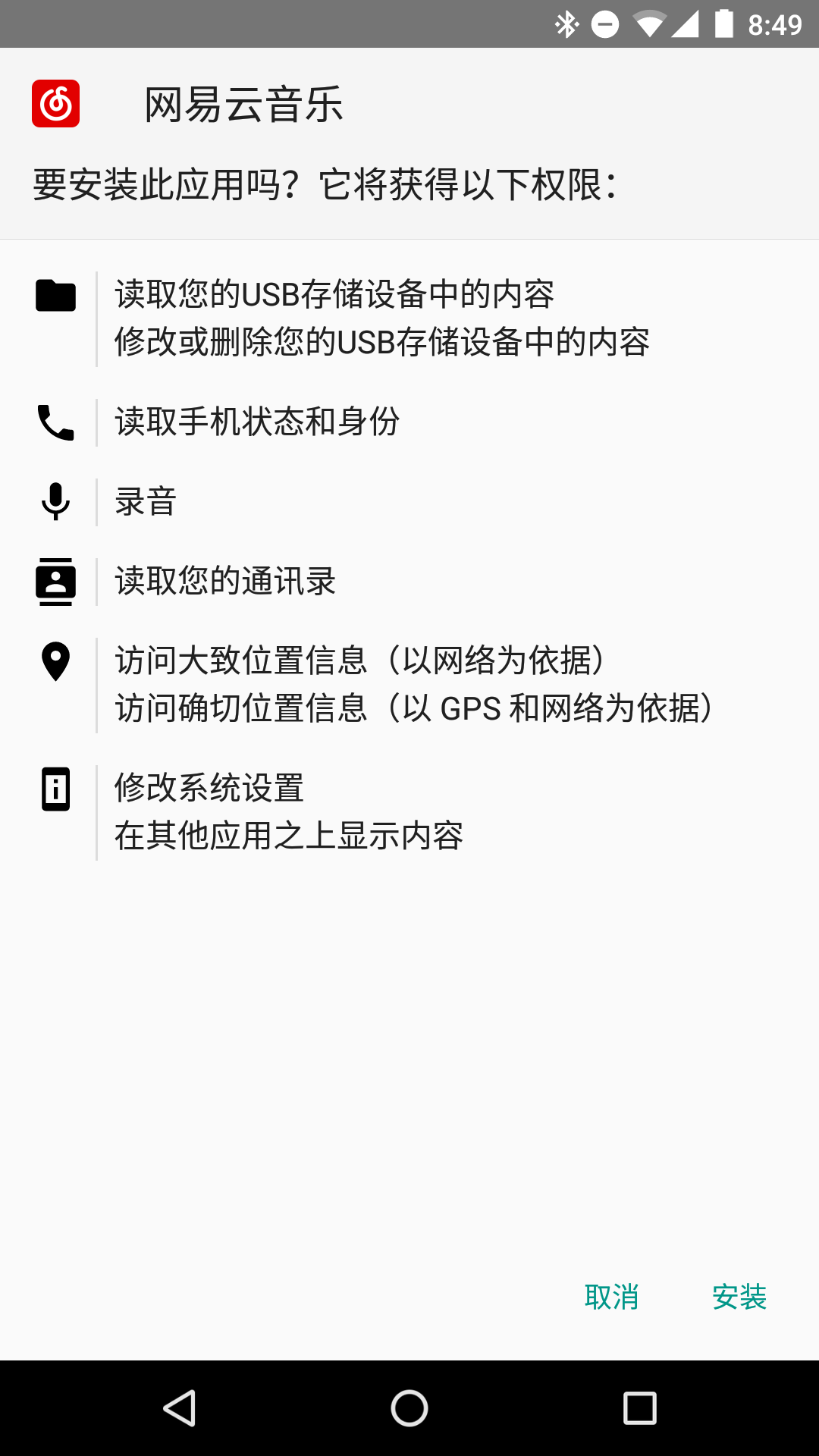Viewport: 819px width, 1456px height.
Task: Cancel the installation with 取消
Action: point(611,1297)
